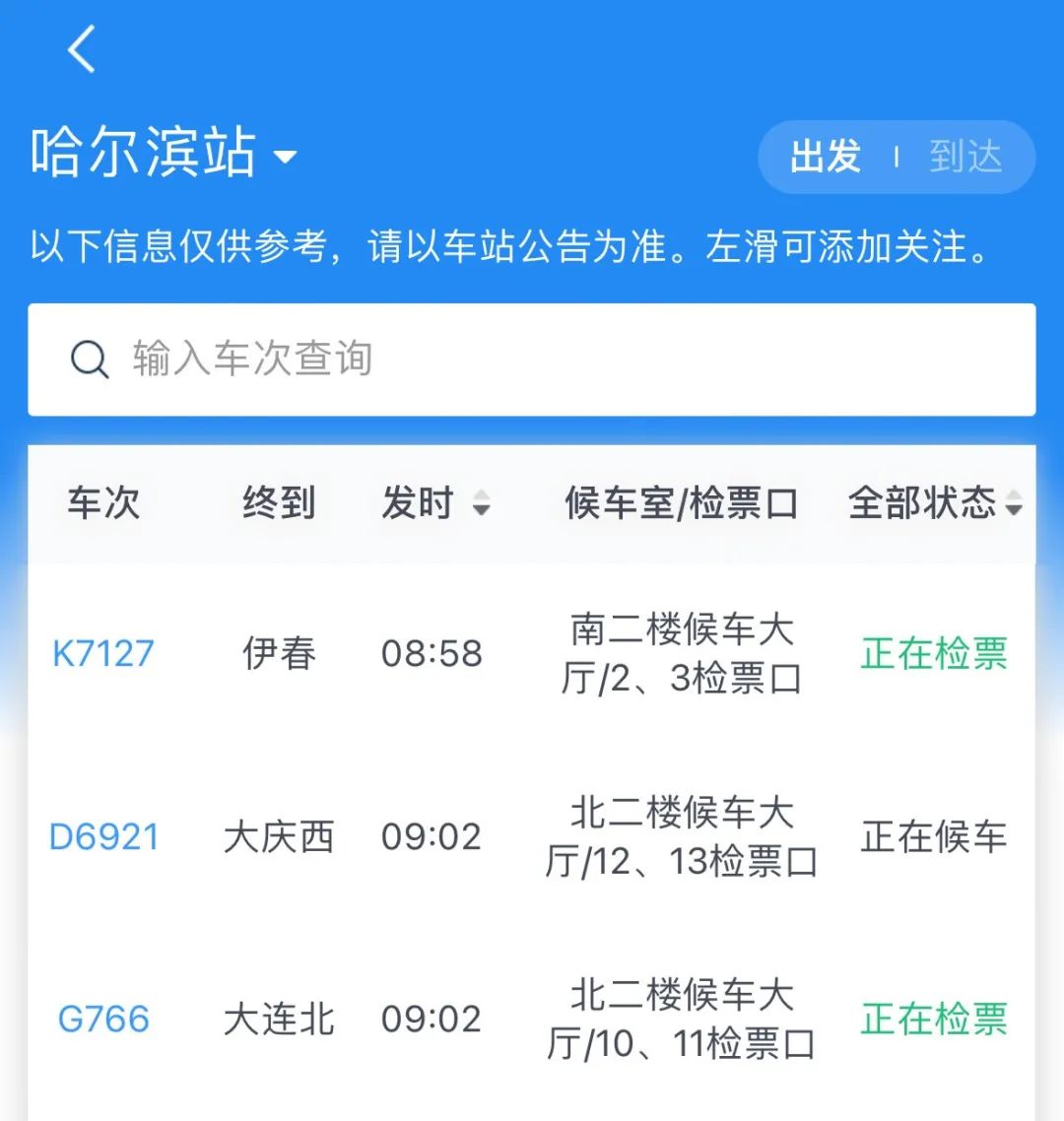Open details for train K7127
The width and height of the screenshot is (1064, 1121).
[102, 653]
